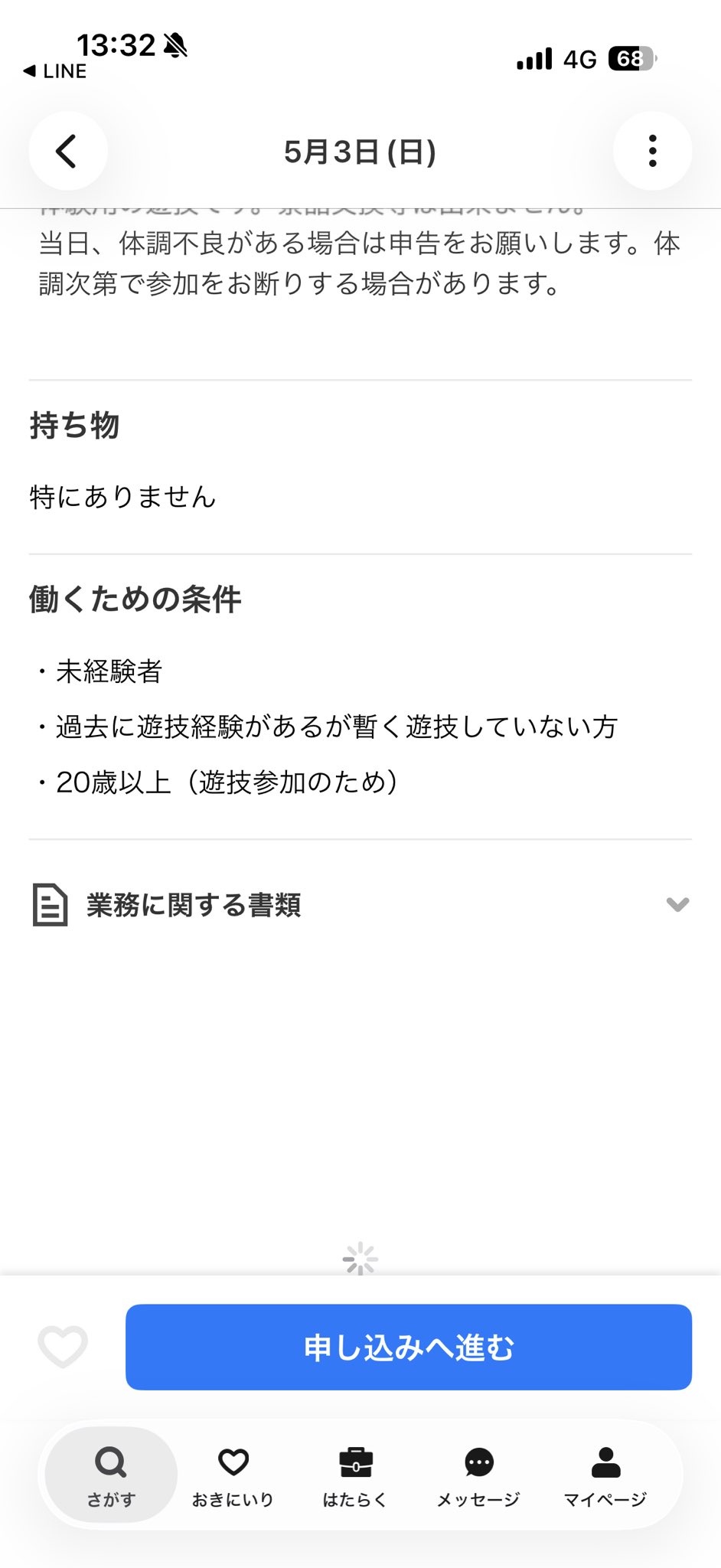Go back using the top arrow

click(x=67, y=151)
